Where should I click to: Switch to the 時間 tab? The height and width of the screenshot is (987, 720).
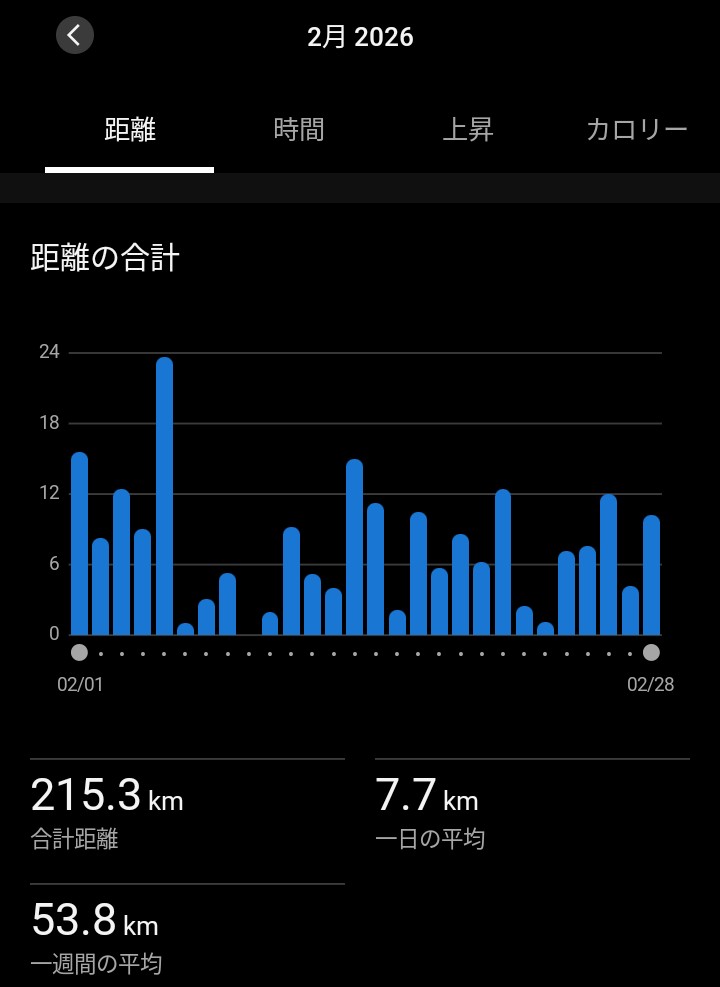[x=299, y=130]
